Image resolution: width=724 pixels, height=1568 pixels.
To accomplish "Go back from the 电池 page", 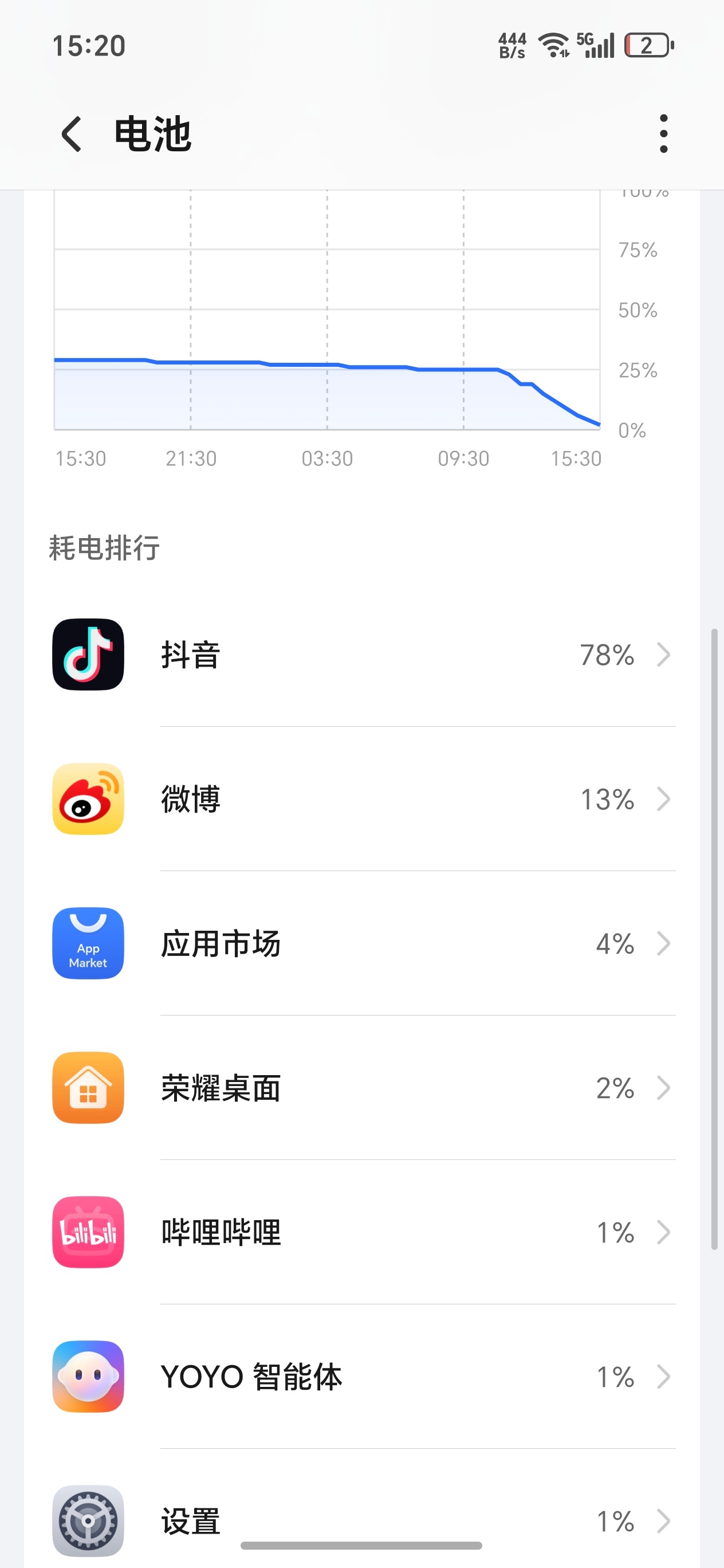I will pos(72,134).
